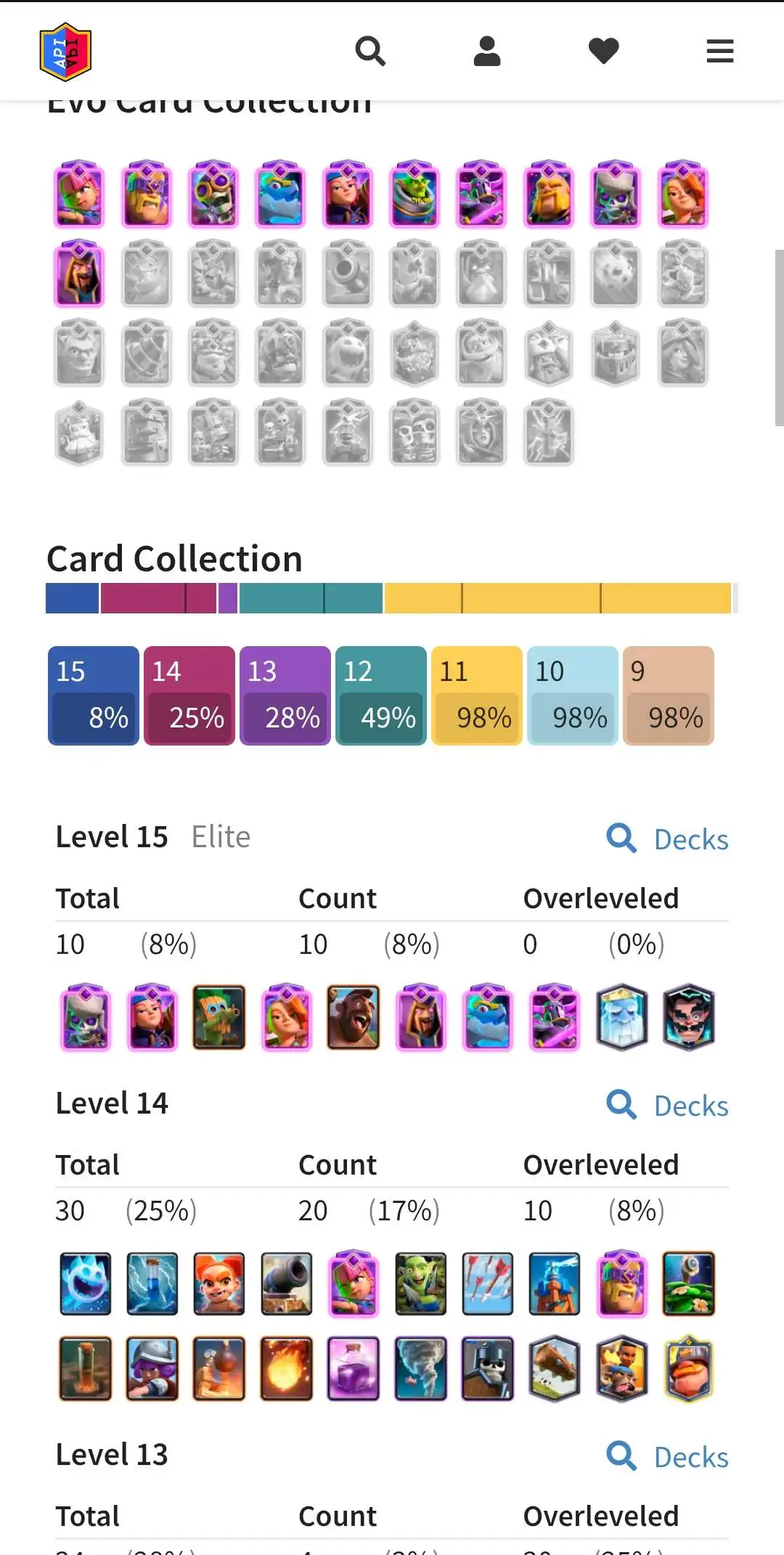Find decks for Level 14 cards
This screenshot has width=784, height=1555.
(x=668, y=1105)
